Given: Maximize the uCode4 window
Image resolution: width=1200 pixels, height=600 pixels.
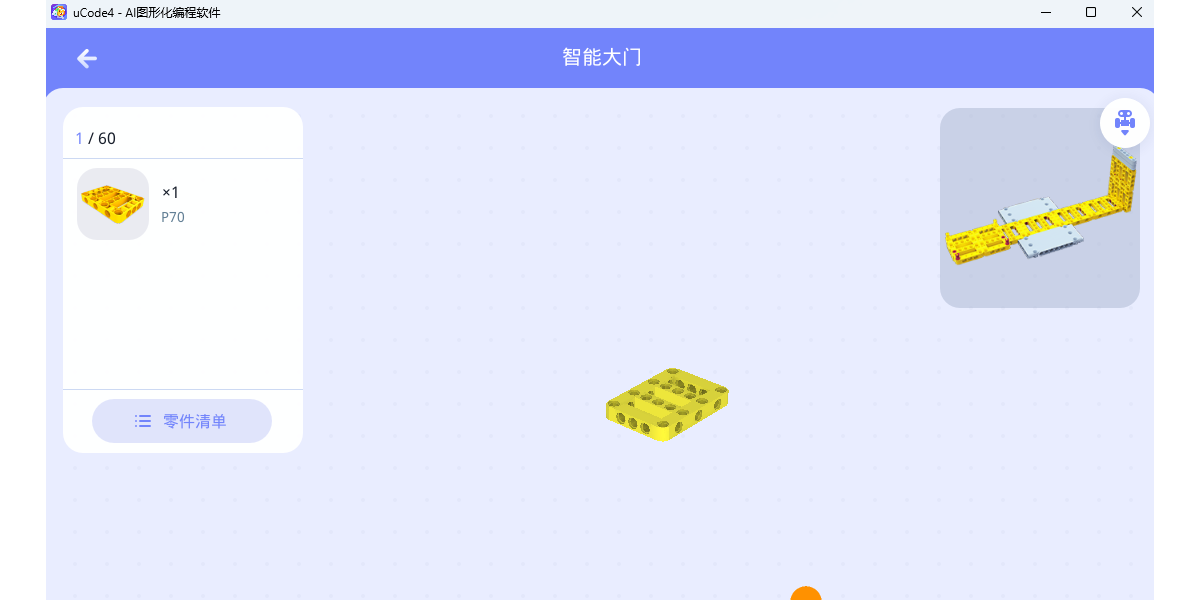Looking at the screenshot, I should coord(1091,13).
